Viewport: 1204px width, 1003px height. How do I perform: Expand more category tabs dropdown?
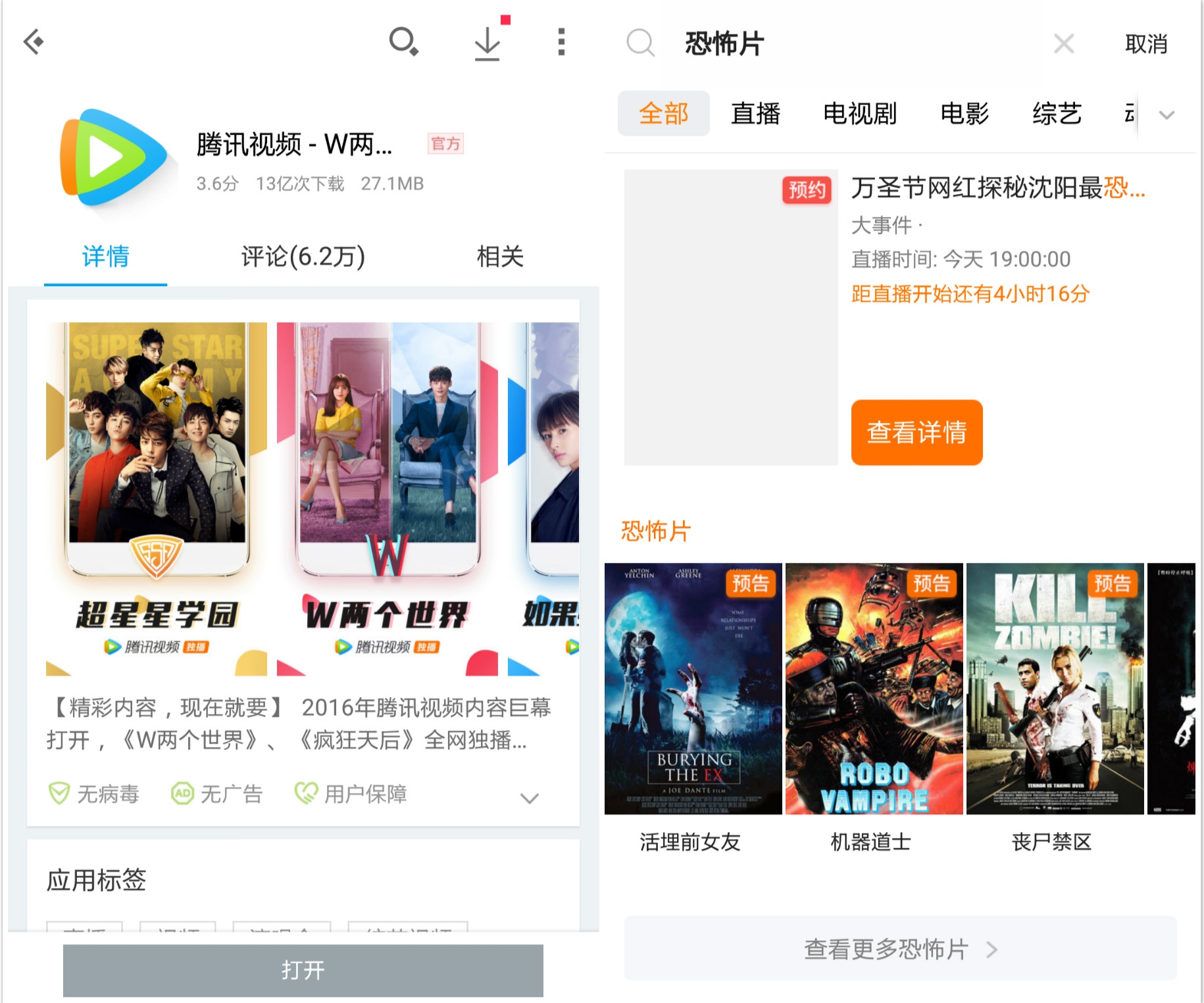coord(1166,115)
